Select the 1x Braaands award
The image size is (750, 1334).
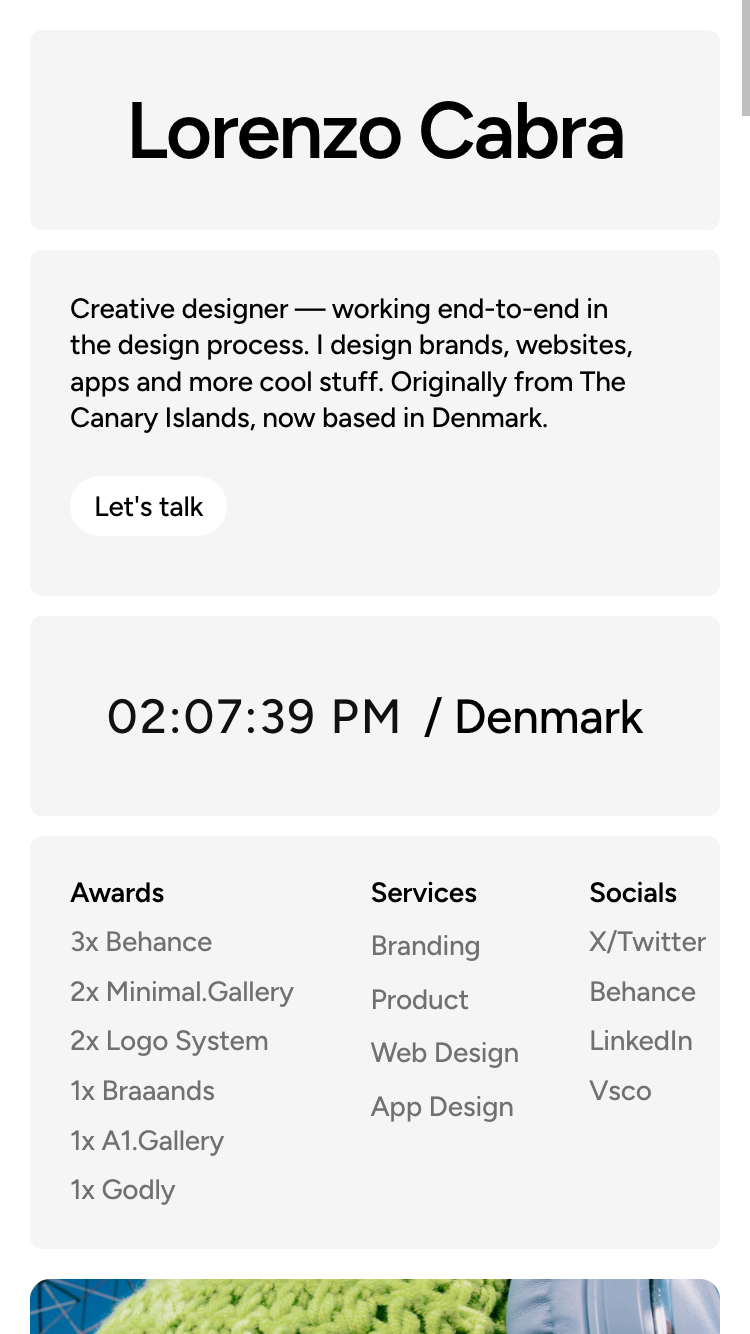click(142, 1090)
